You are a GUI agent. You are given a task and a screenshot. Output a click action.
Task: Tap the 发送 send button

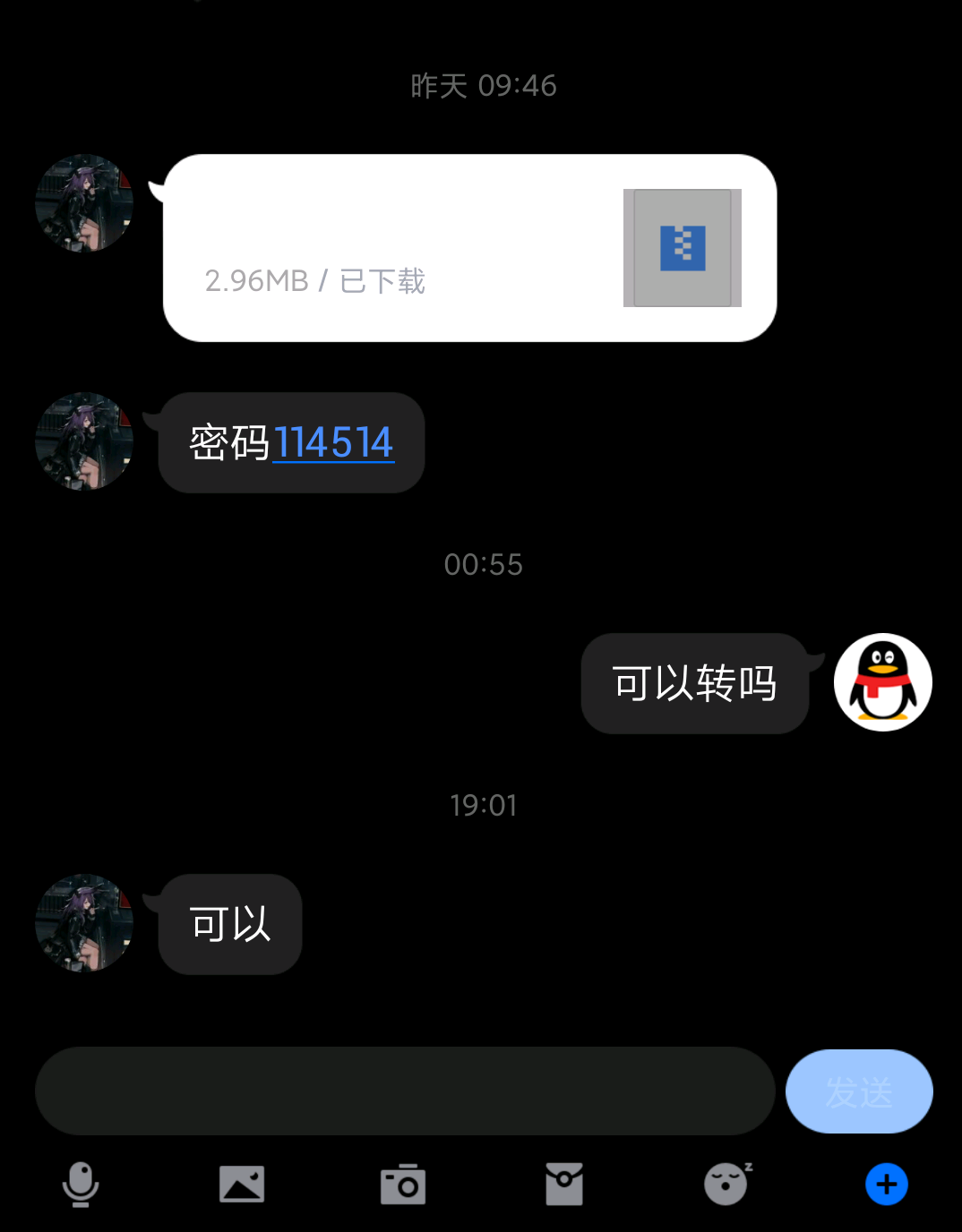coord(858,1091)
